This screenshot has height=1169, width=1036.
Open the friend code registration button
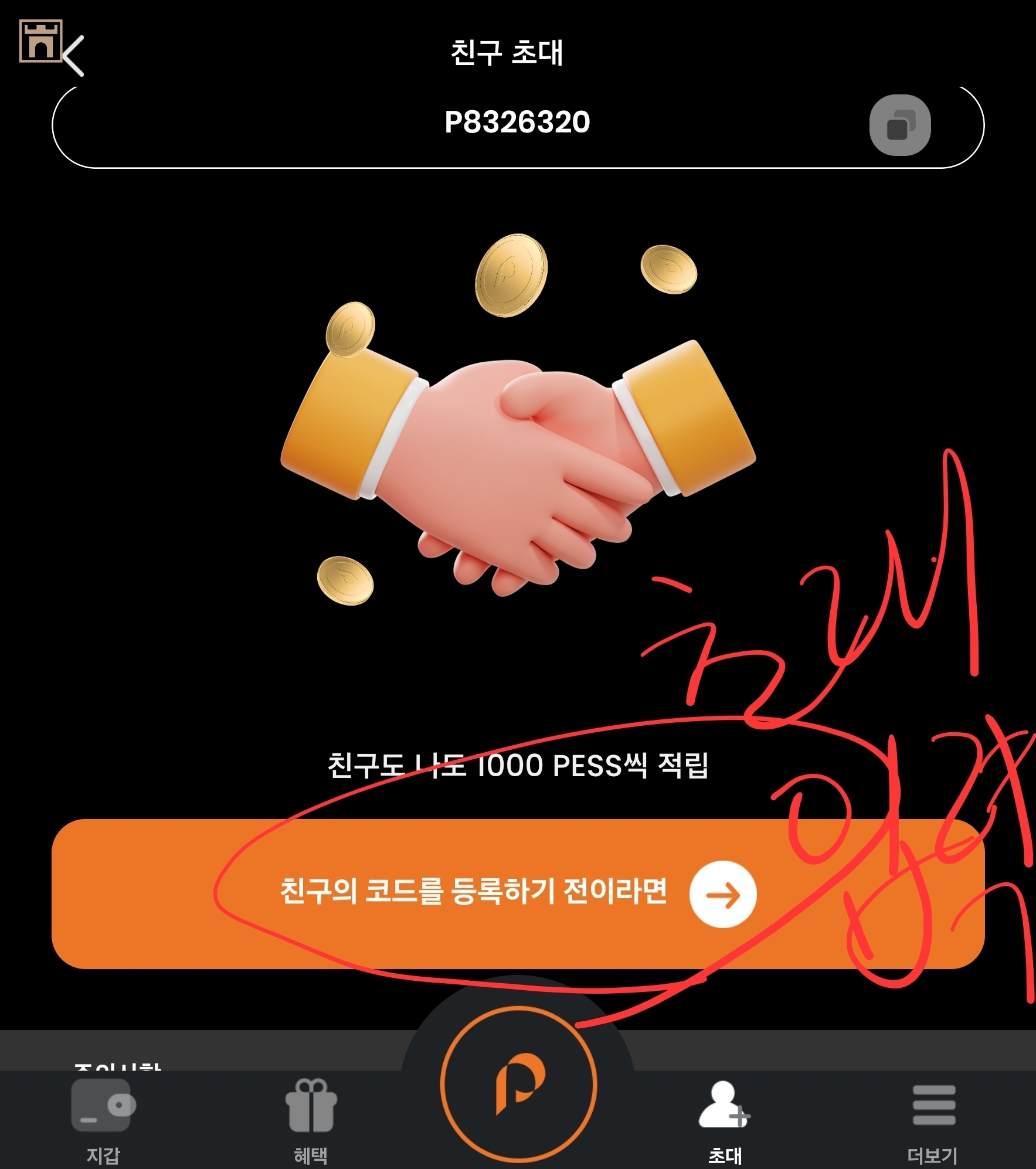tap(517, 893)
